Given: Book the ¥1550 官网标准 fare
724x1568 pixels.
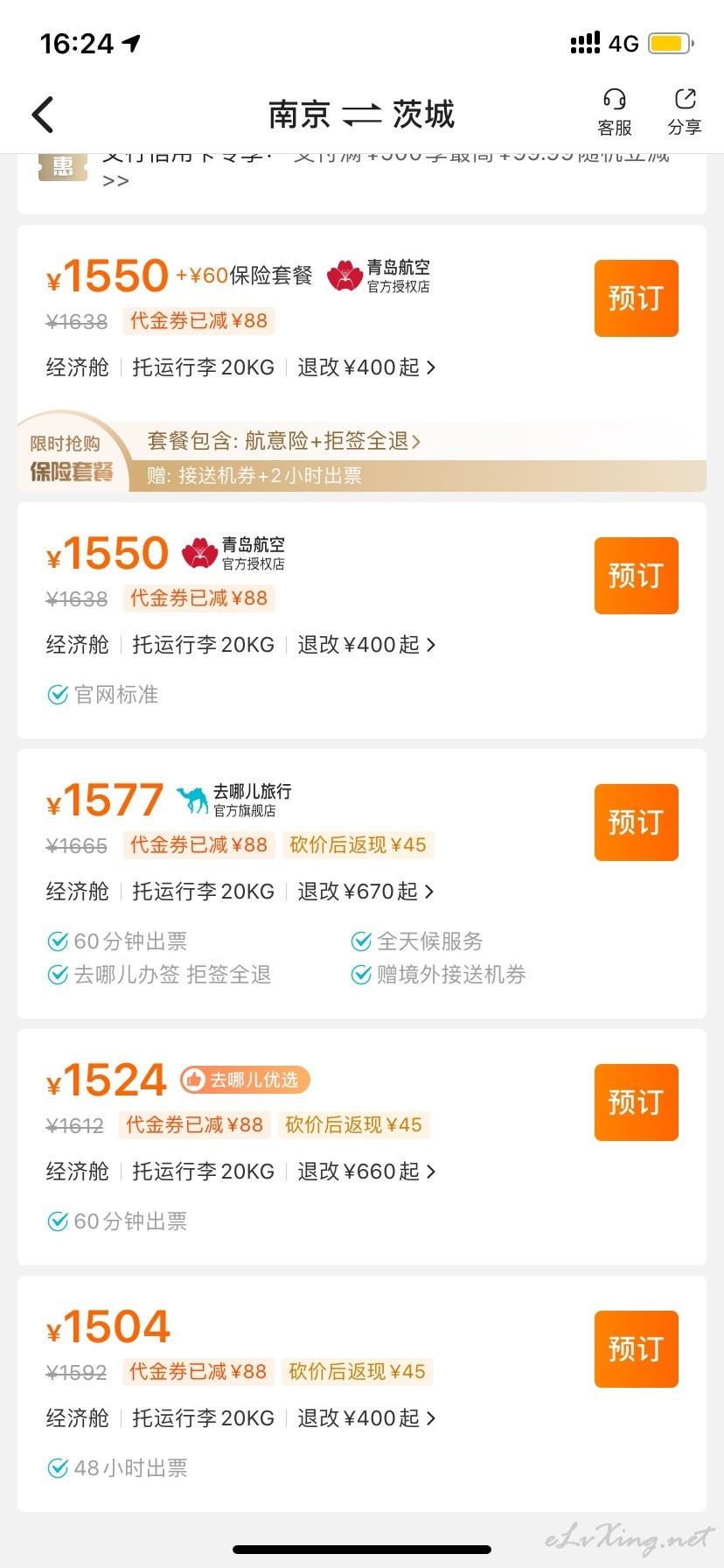Looking at the screenshot, I should (636, 576).
